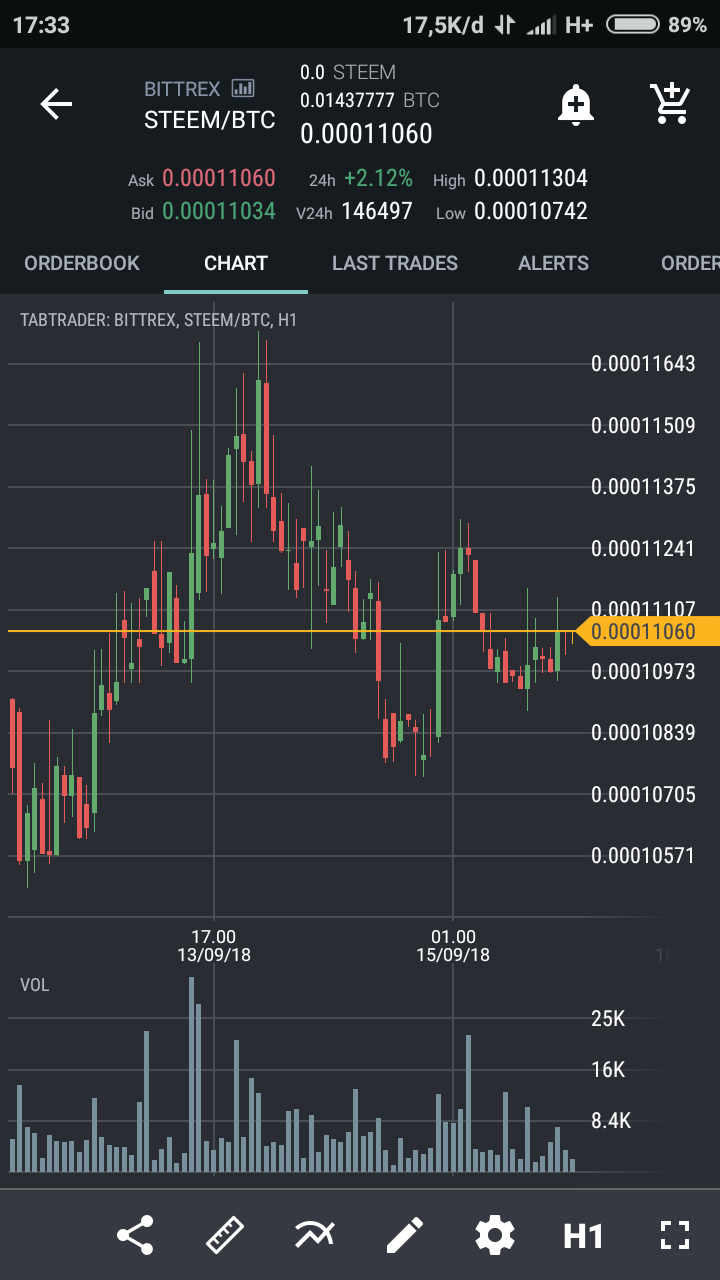The height and width of the screenshot is (1280, 720).
Task: Open the add order cart icon
Action: pos(669,104)
